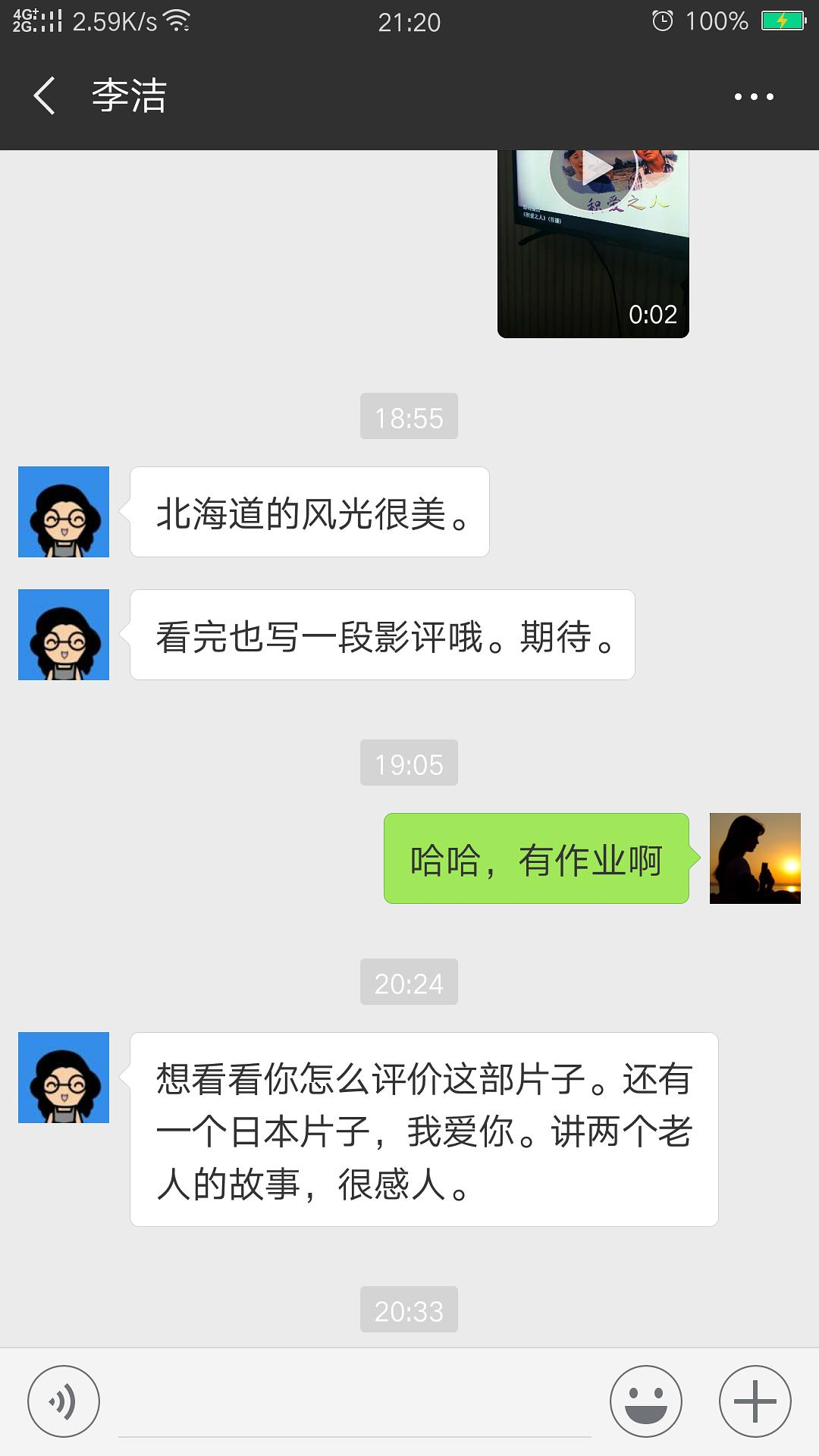
Task: Go back from the 李洁 chat
Action: pyautogui.click(x=44, y=96)
